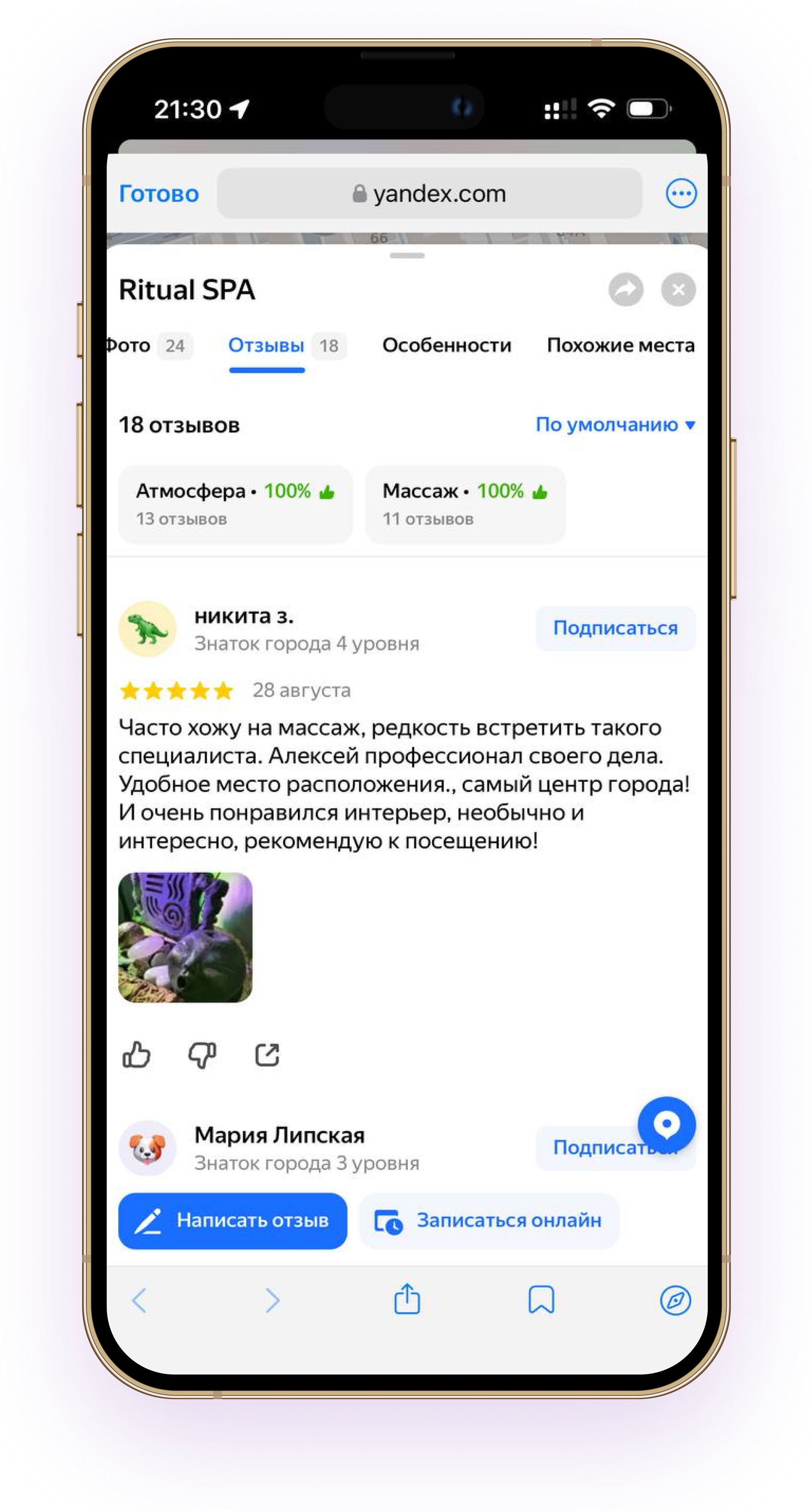Tap the yandex.com address bar
The height and width of the screenshot is (1512, 812).
point(429,194)
